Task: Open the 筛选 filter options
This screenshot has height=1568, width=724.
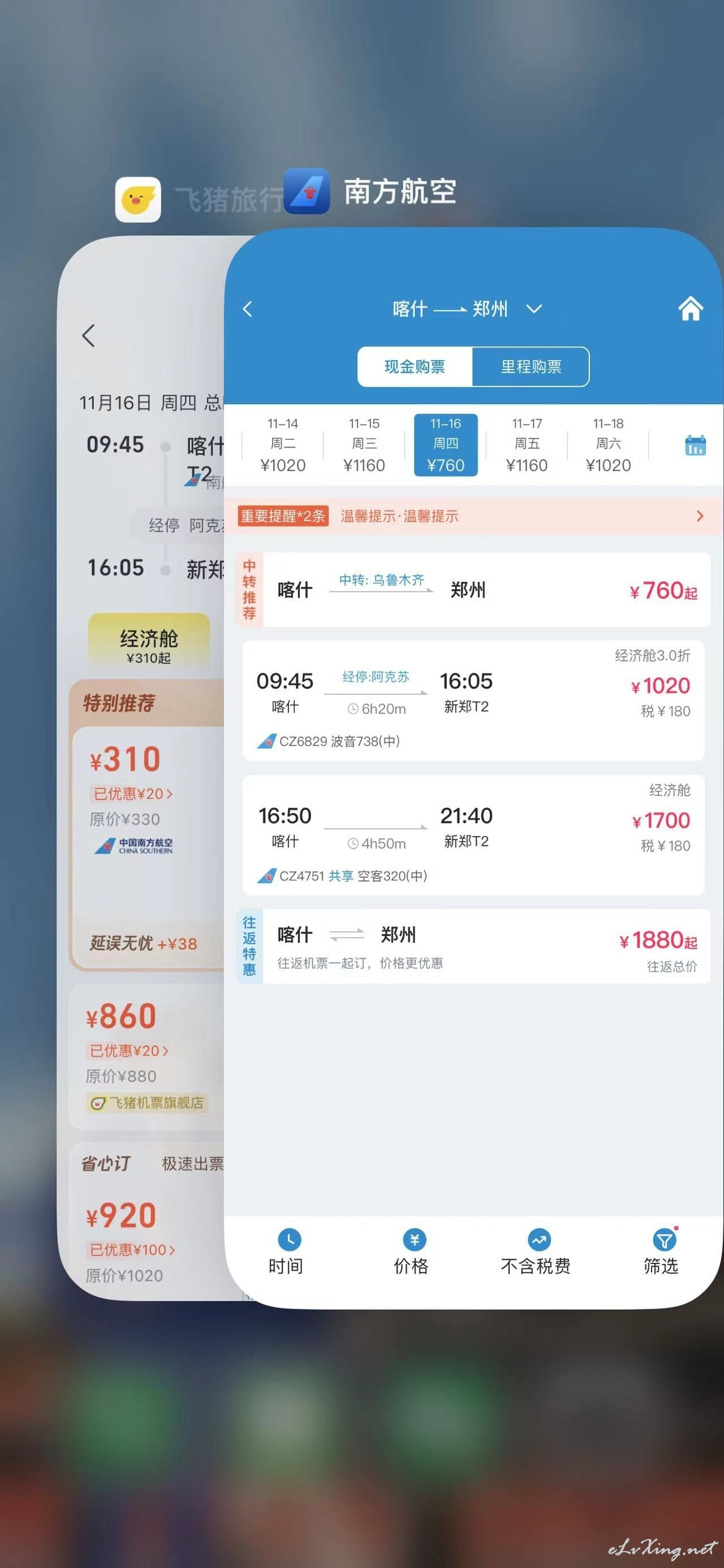Action: (661, 1251)
